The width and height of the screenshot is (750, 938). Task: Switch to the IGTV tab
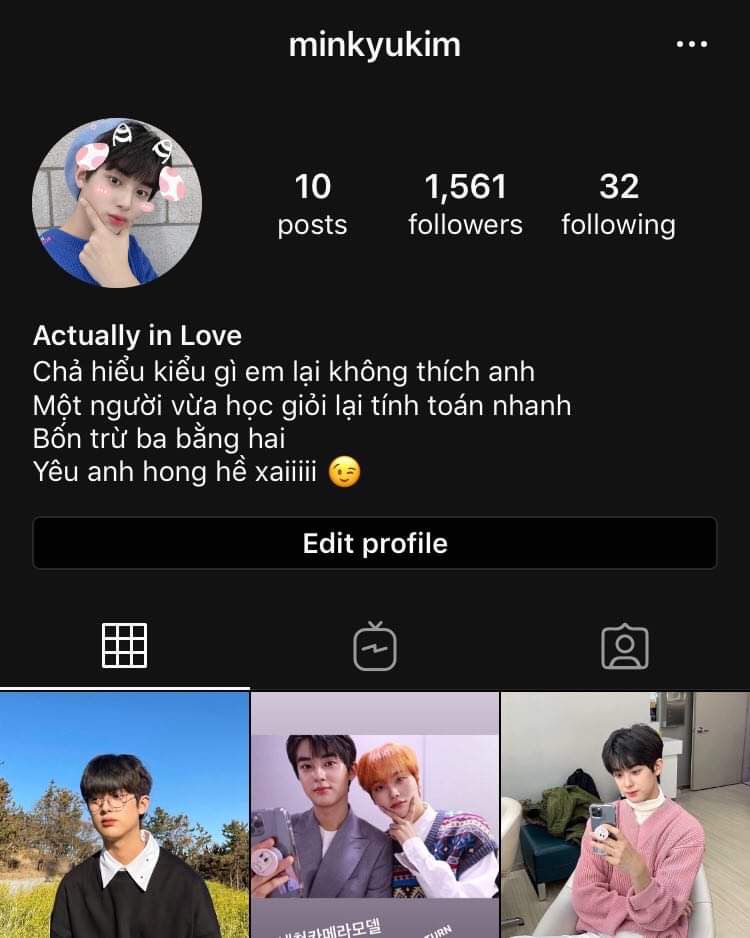(x=375, y=646)
